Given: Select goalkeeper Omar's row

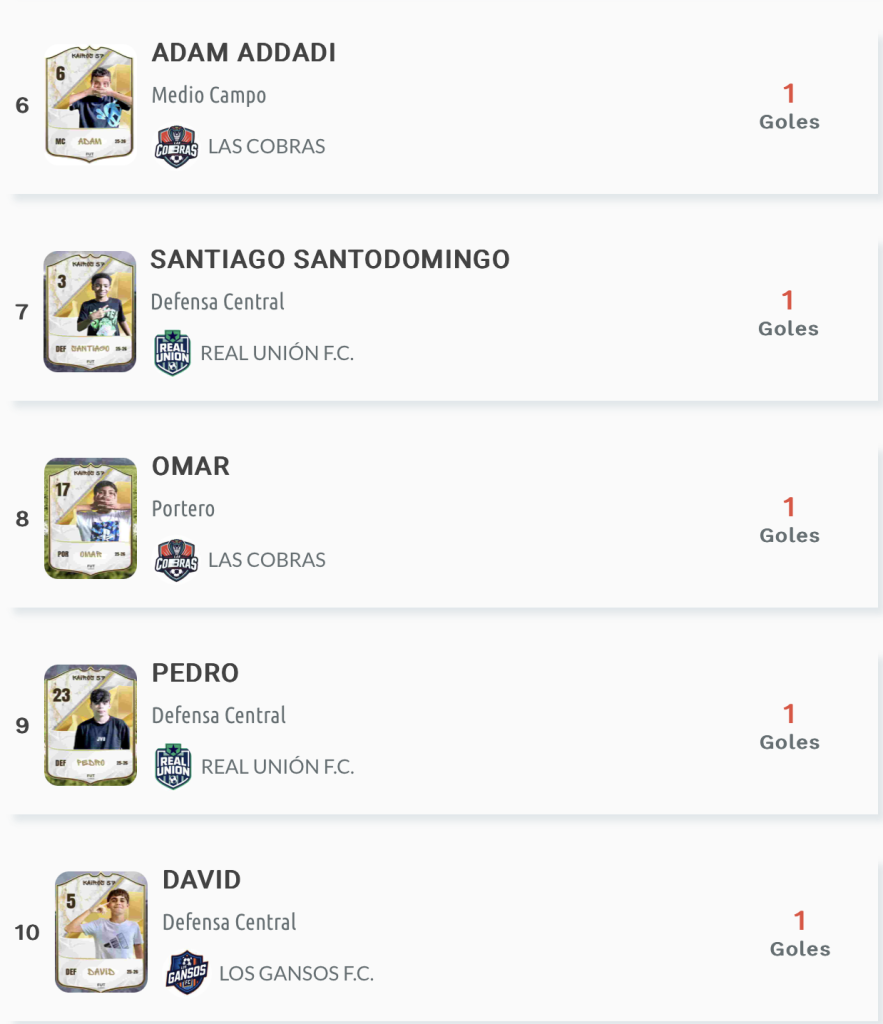Looking at the screenshot, I should pos(191,467).
